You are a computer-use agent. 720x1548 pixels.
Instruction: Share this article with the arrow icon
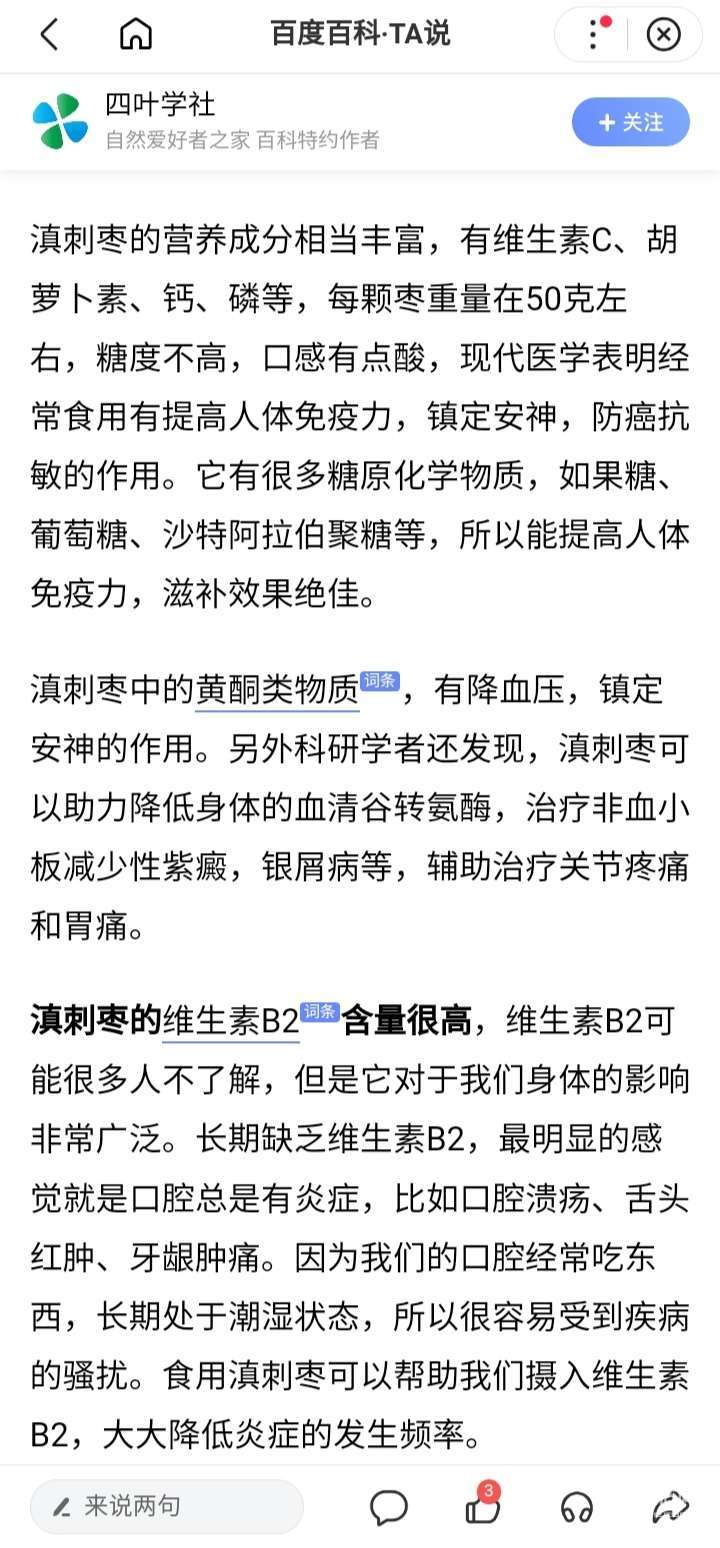click(x=671, y=1507)
